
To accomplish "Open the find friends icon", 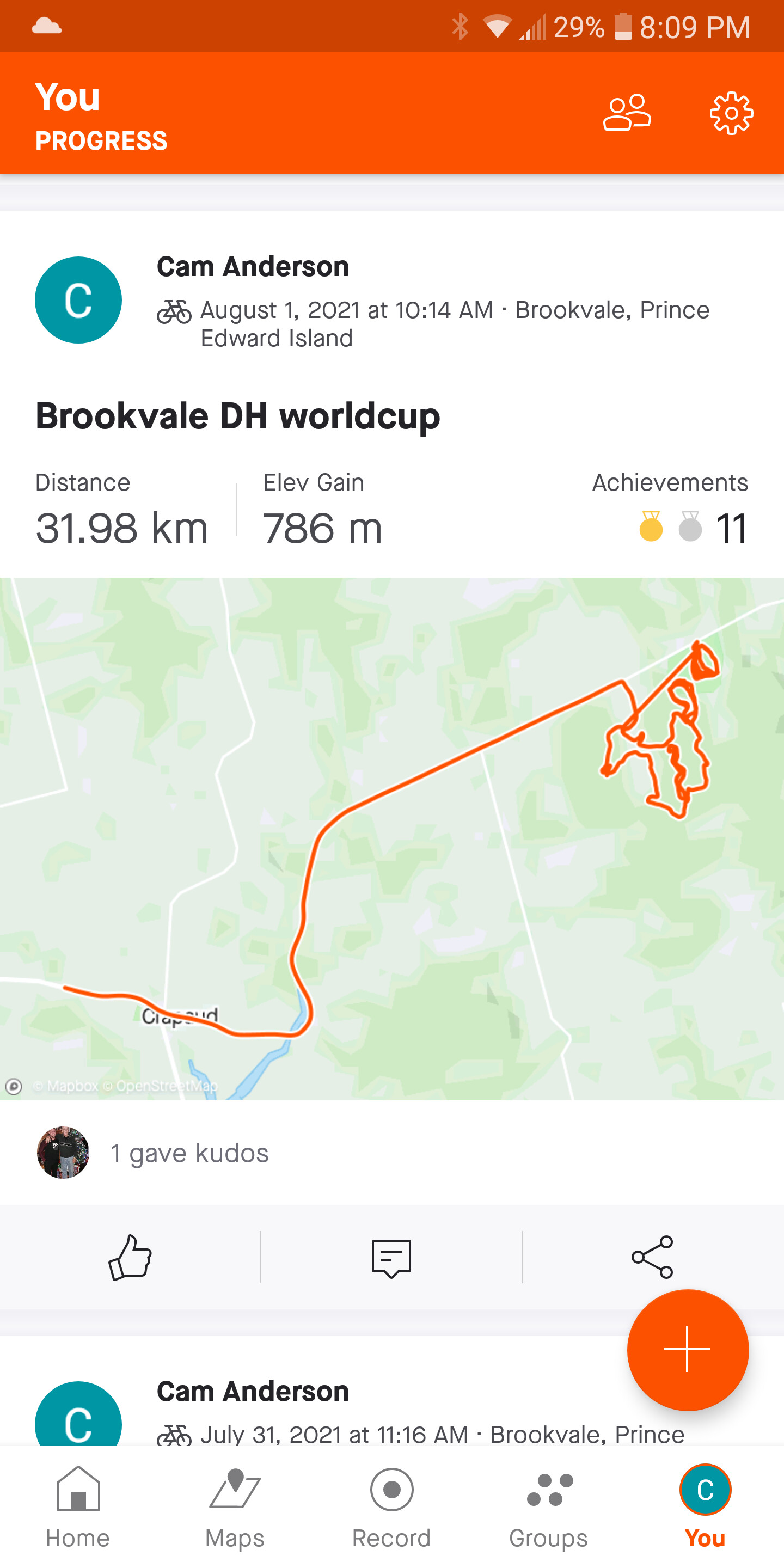I will tap(626, 113).
